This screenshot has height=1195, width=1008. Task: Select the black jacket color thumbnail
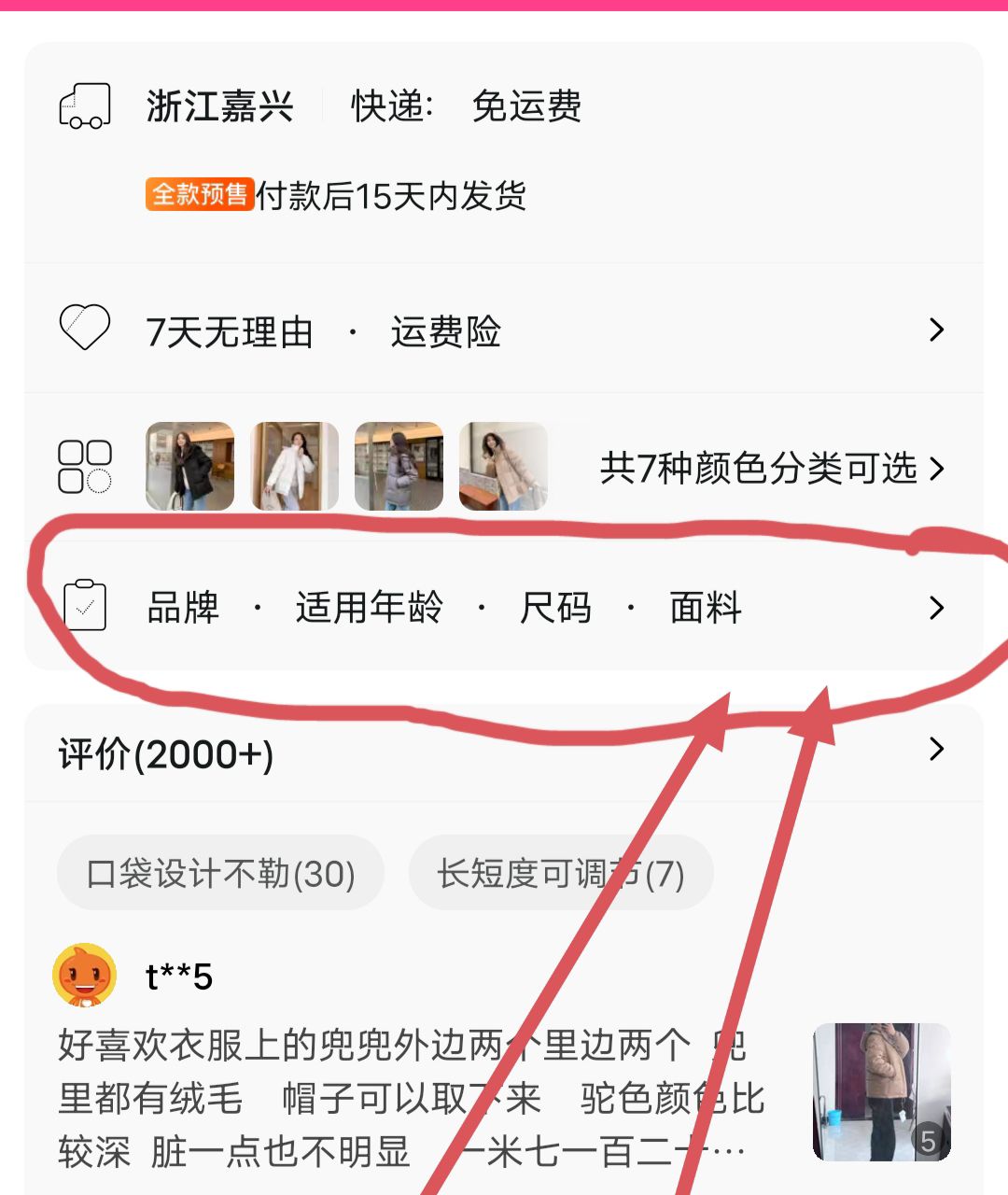[x=190, y=466]
